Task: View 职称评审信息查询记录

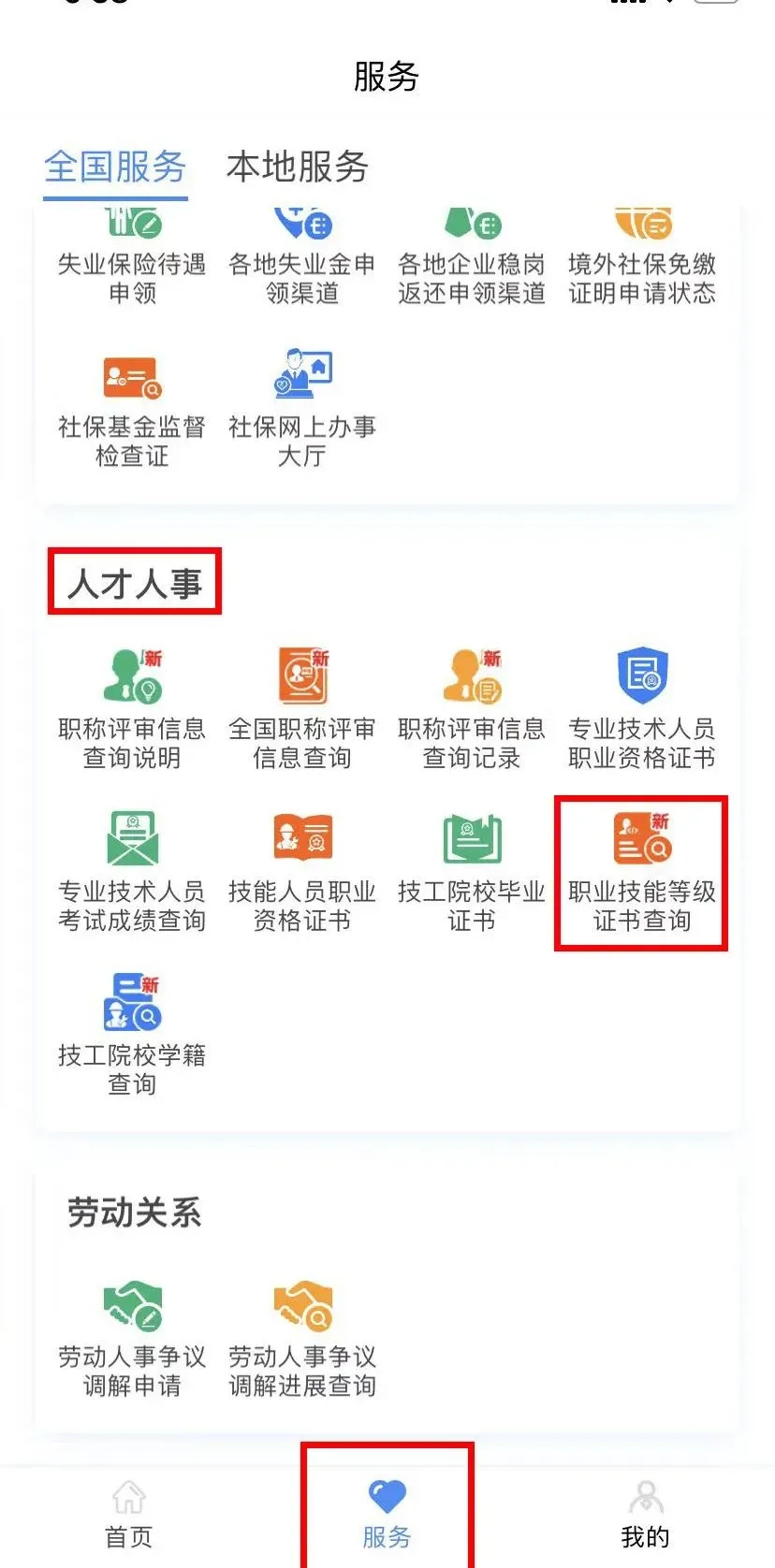Action: [471, 706]
